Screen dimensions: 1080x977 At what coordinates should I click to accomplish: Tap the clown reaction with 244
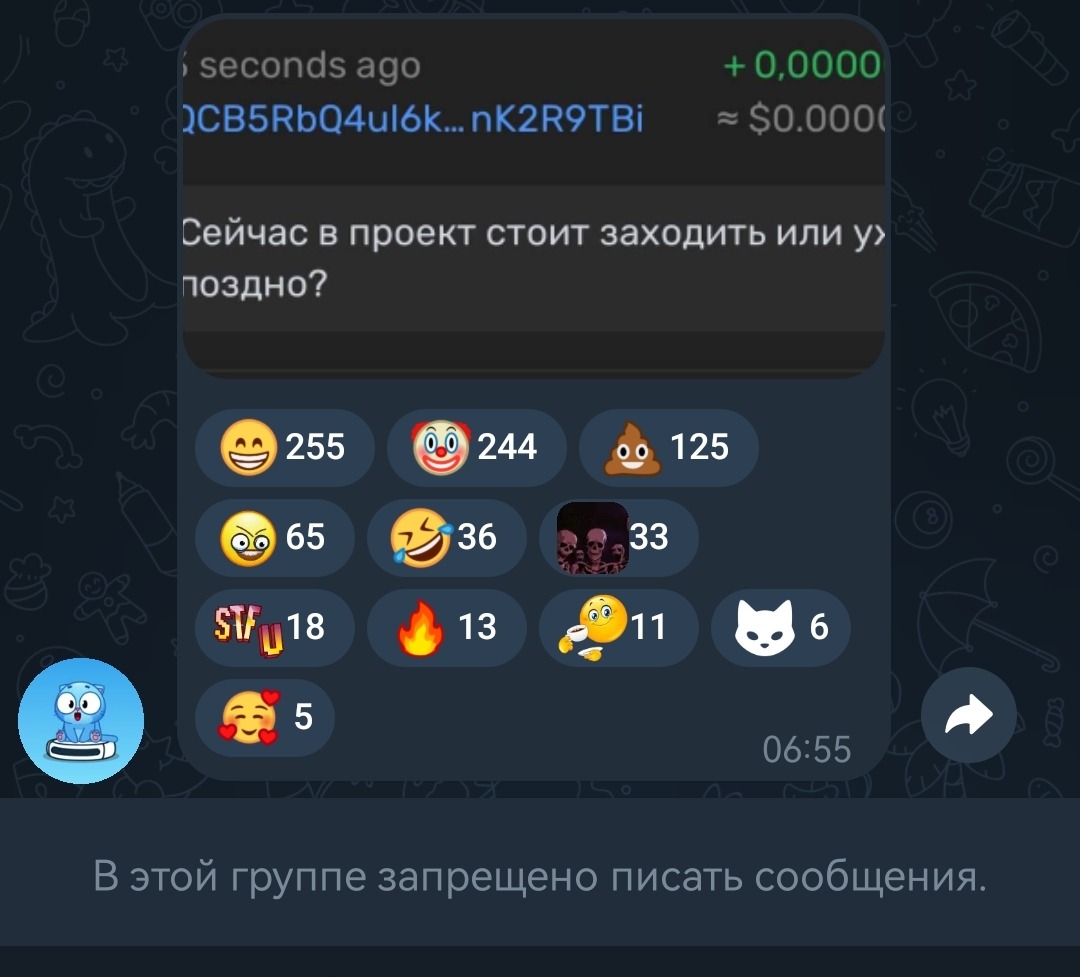click(476, 448)
